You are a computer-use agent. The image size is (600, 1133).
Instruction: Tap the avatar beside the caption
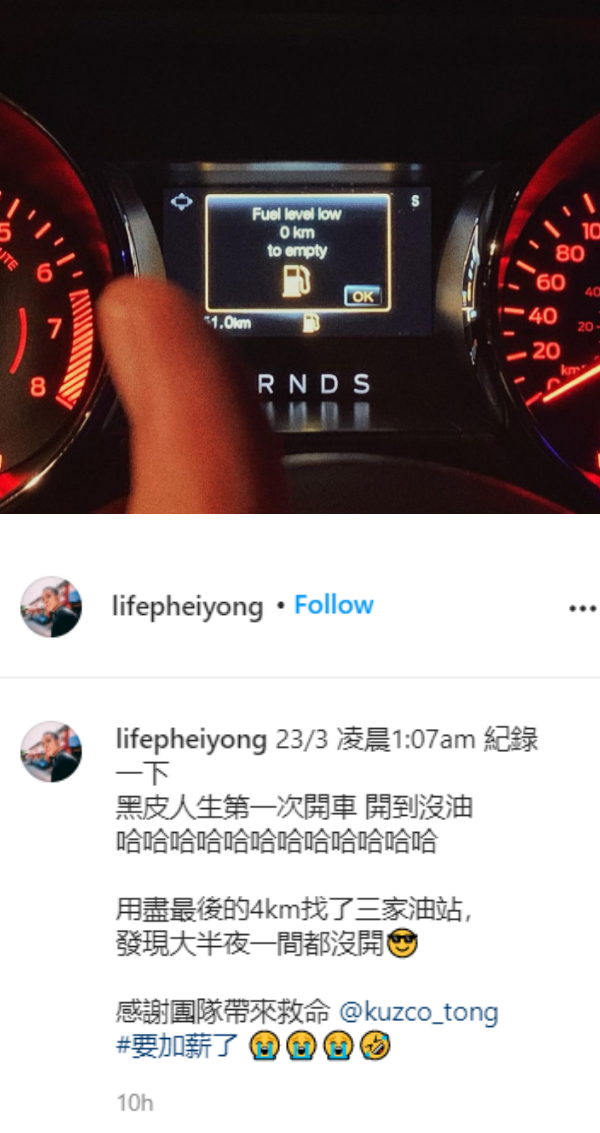pos(51,751)
